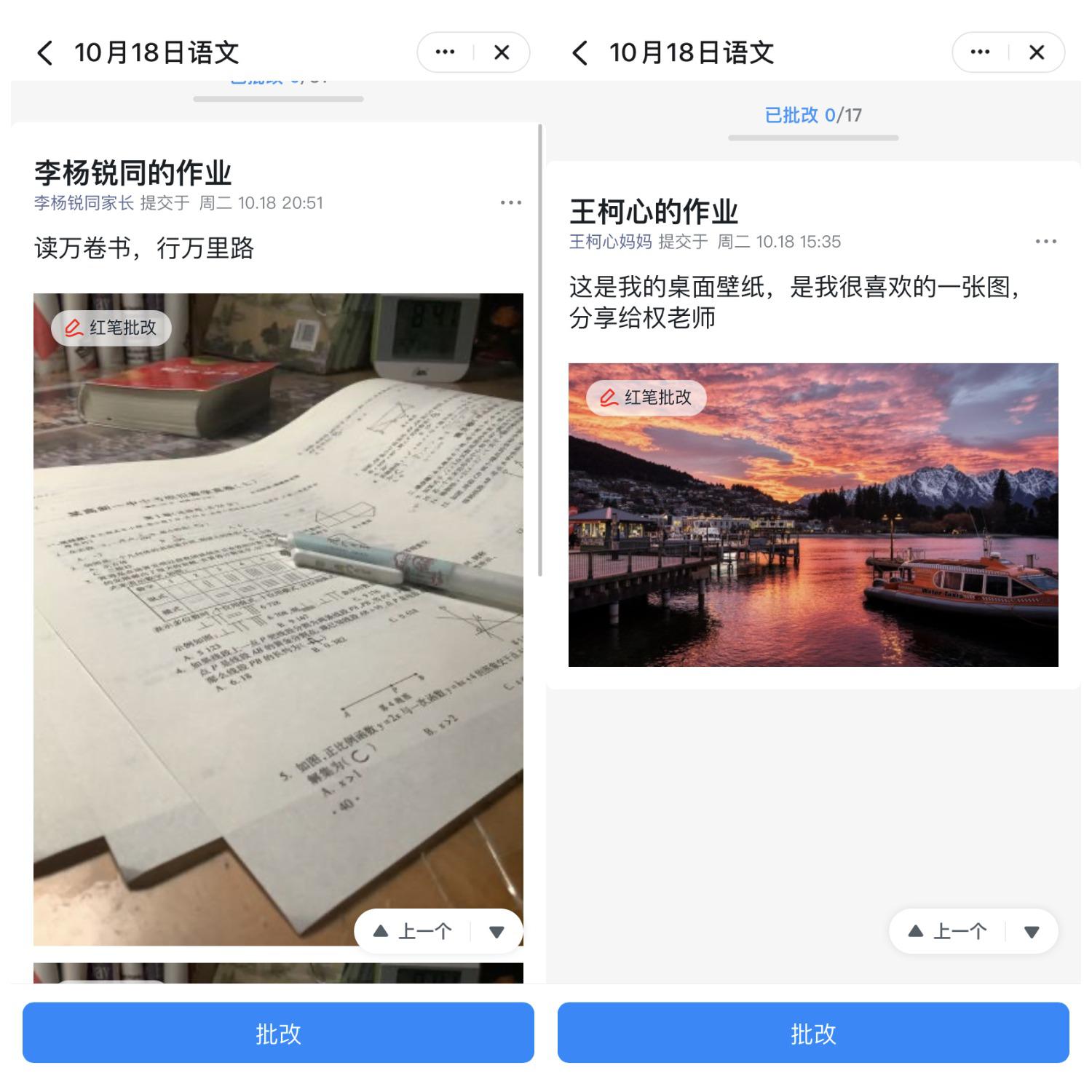The width and height of the screenshot is (1092, 1092).
Task: Open 王柯心妈妈 submitter profile link
Action: click(x=610, y=242)
